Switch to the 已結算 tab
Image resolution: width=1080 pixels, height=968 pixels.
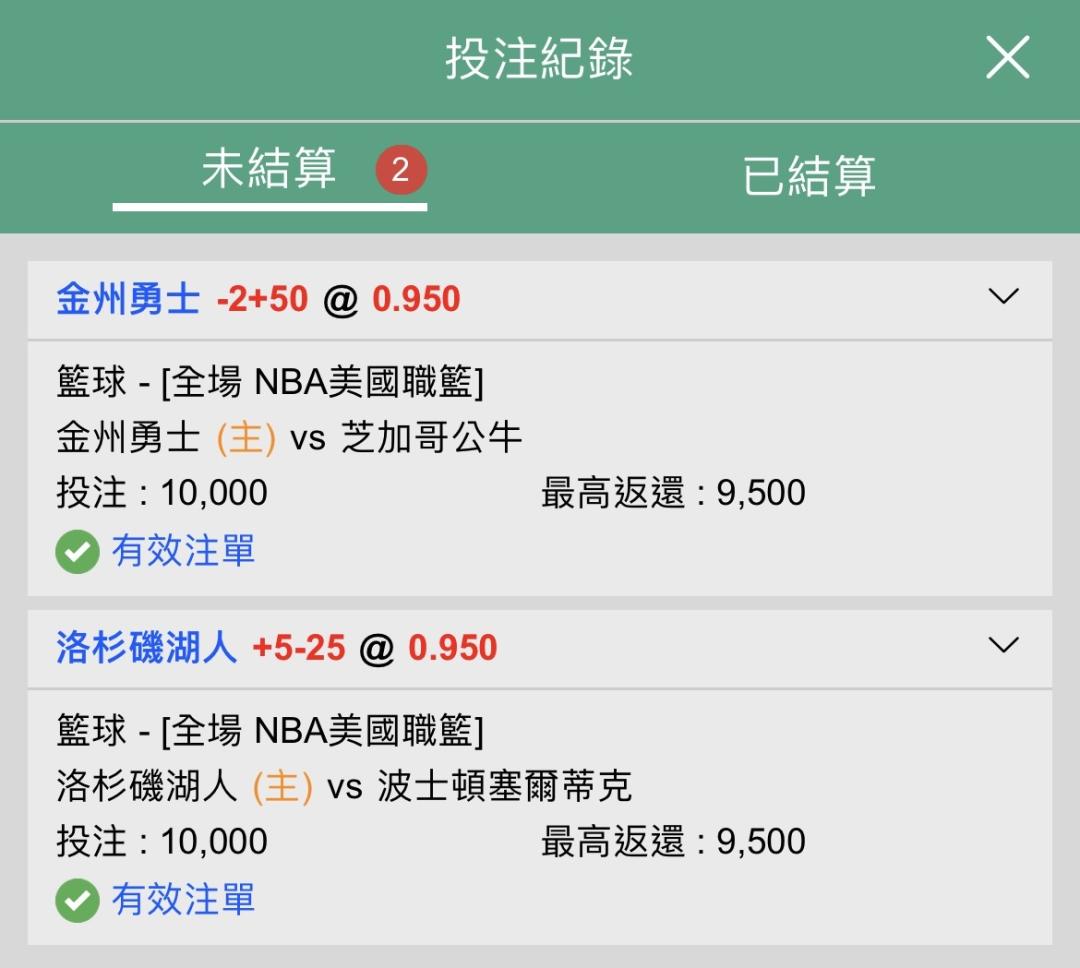809,176
